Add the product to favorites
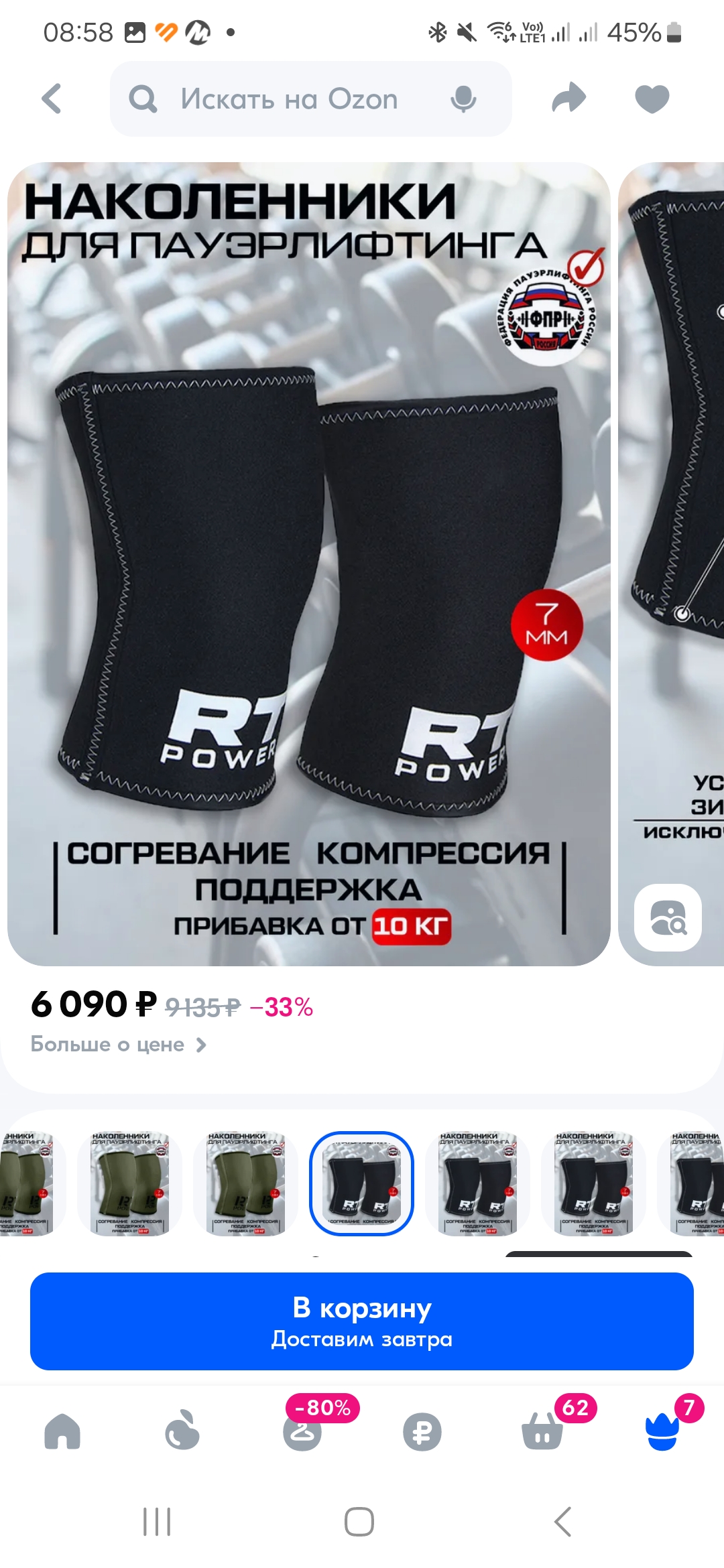 coord(652,99)
